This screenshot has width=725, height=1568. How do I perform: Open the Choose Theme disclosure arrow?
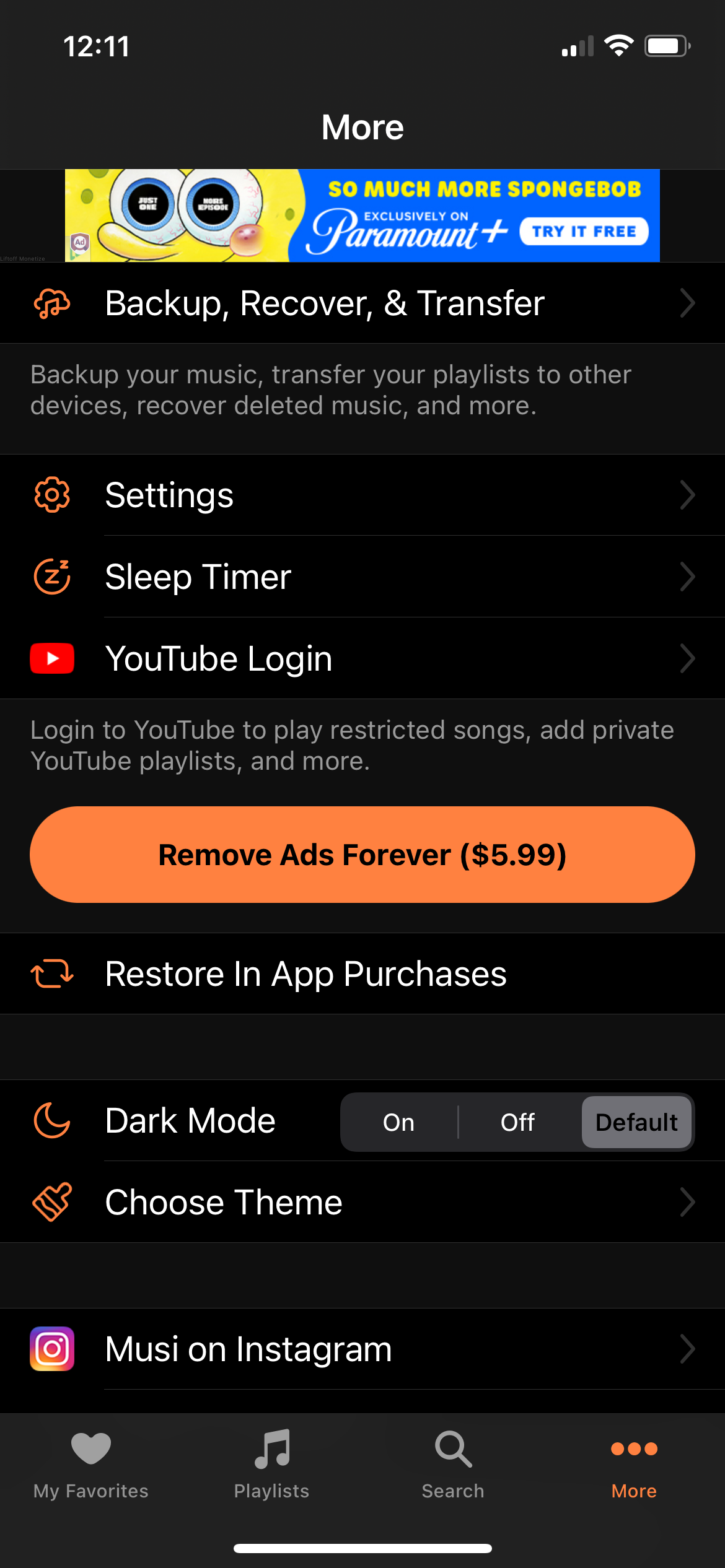(688, 1201)
